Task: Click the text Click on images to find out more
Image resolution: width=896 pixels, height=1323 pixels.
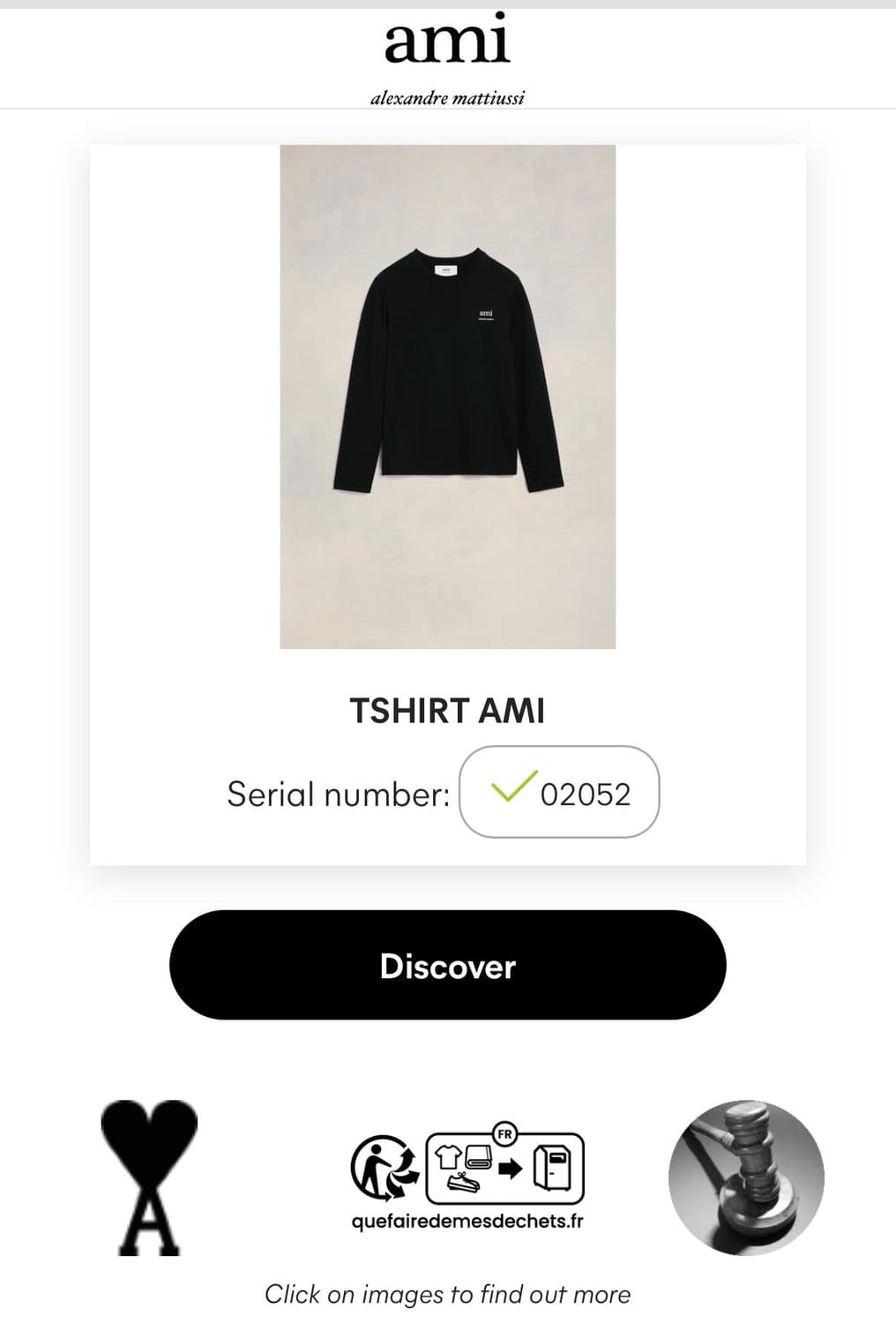Action: point(447,1295)
